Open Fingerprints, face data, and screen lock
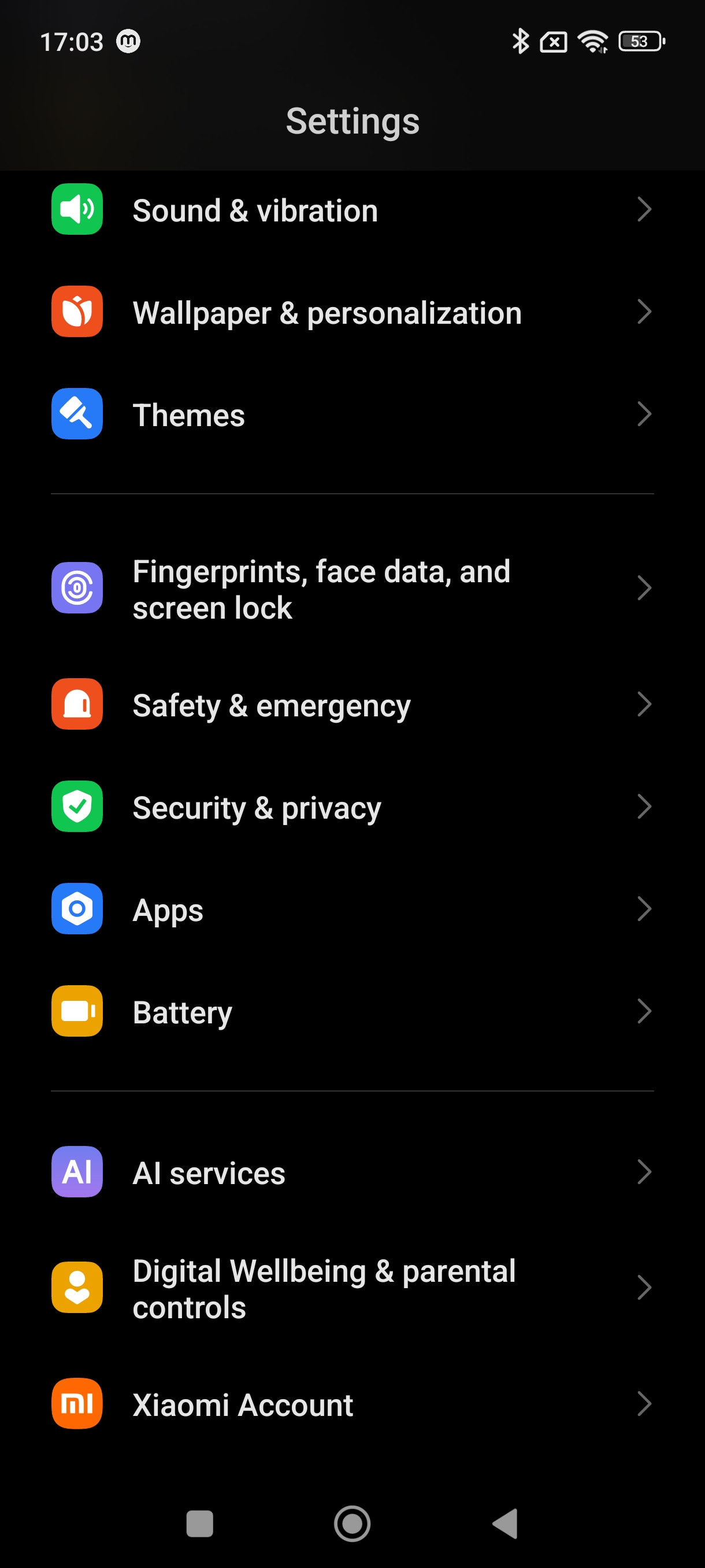Image resolution: width=705 pixels, height=1568 pixels. [x=352, y=589]
